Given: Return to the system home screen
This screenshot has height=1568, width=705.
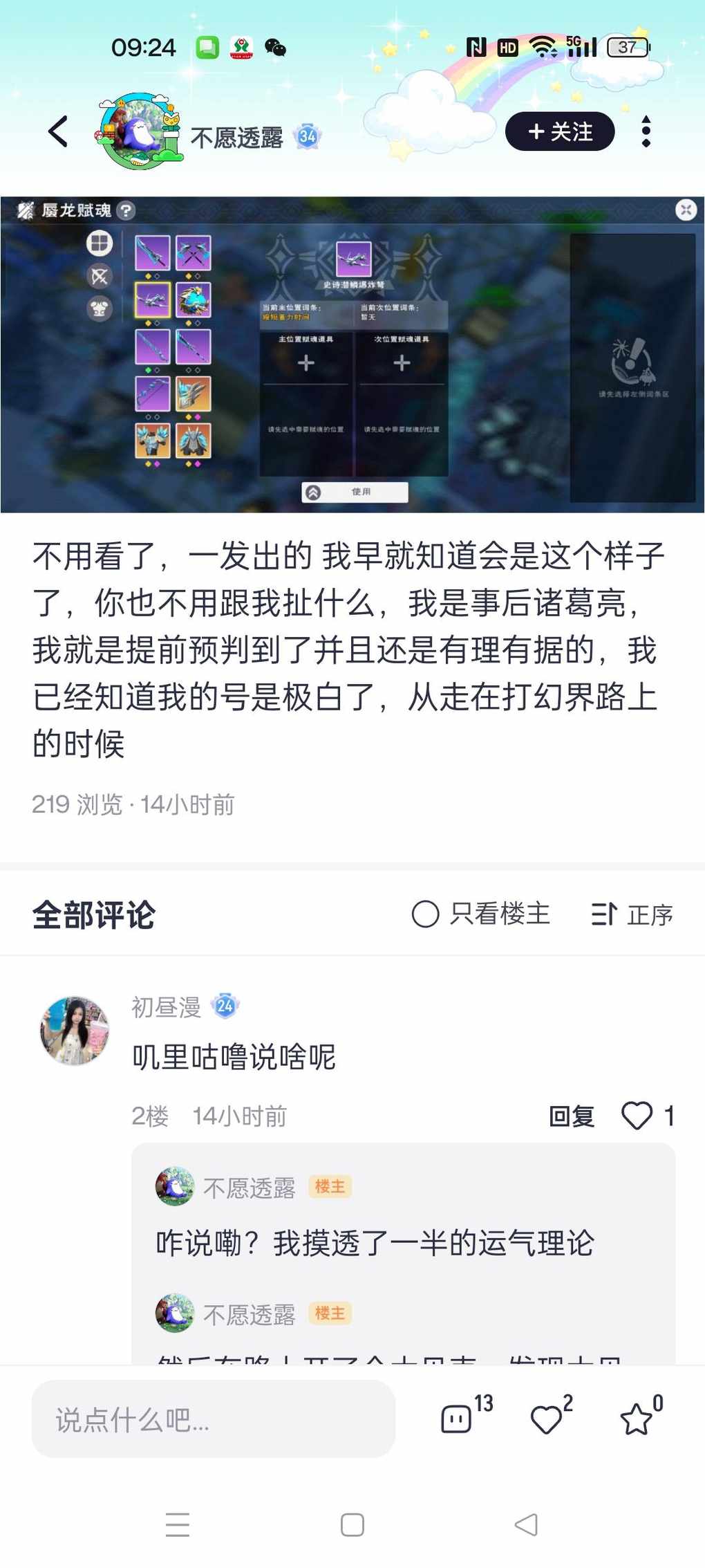Looking at the screenshot, I should 352,1524.
